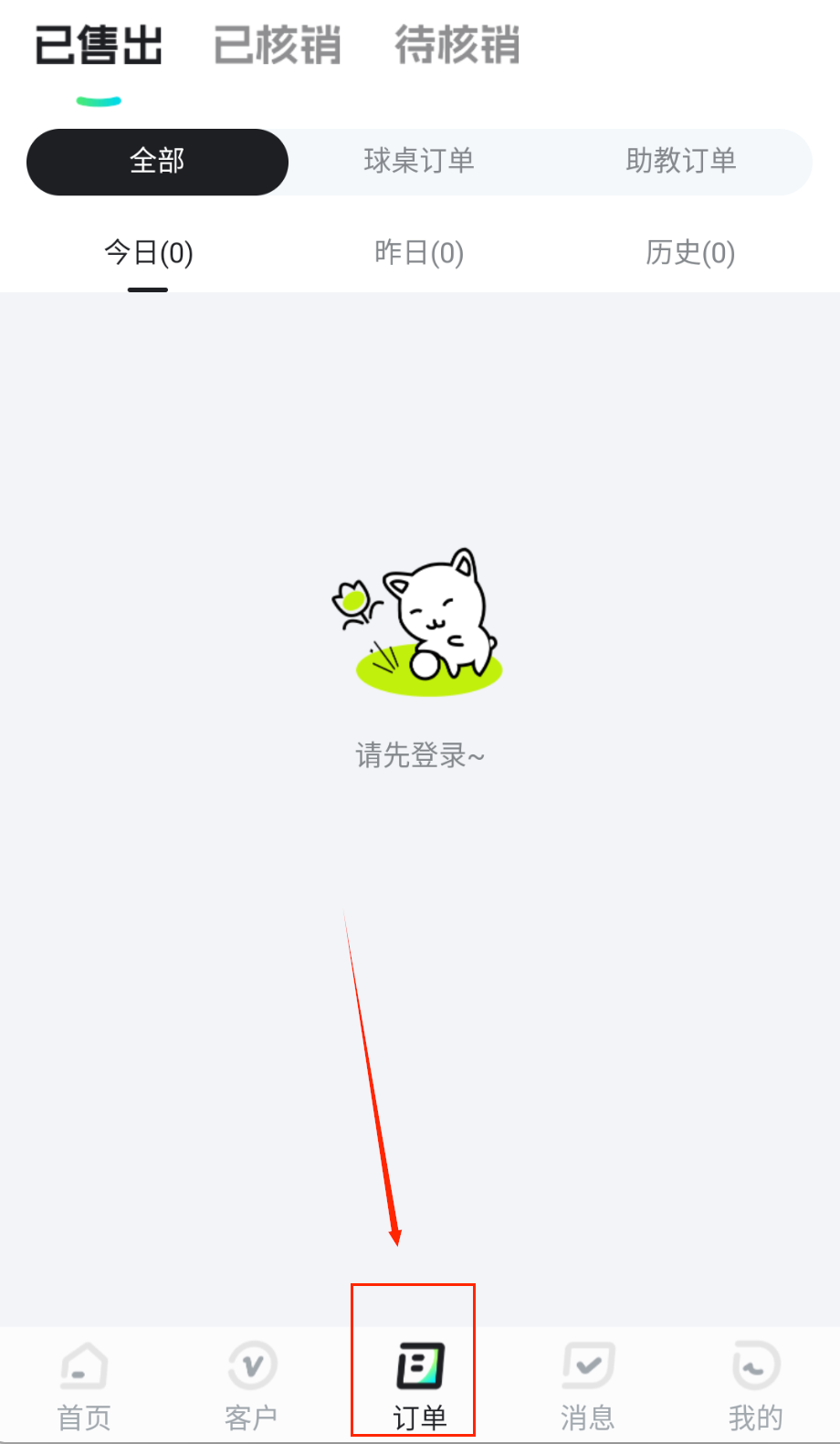The image size is (840, 1444).
Task: Switch to the 我的 tab
Action: pos(755,1385)
